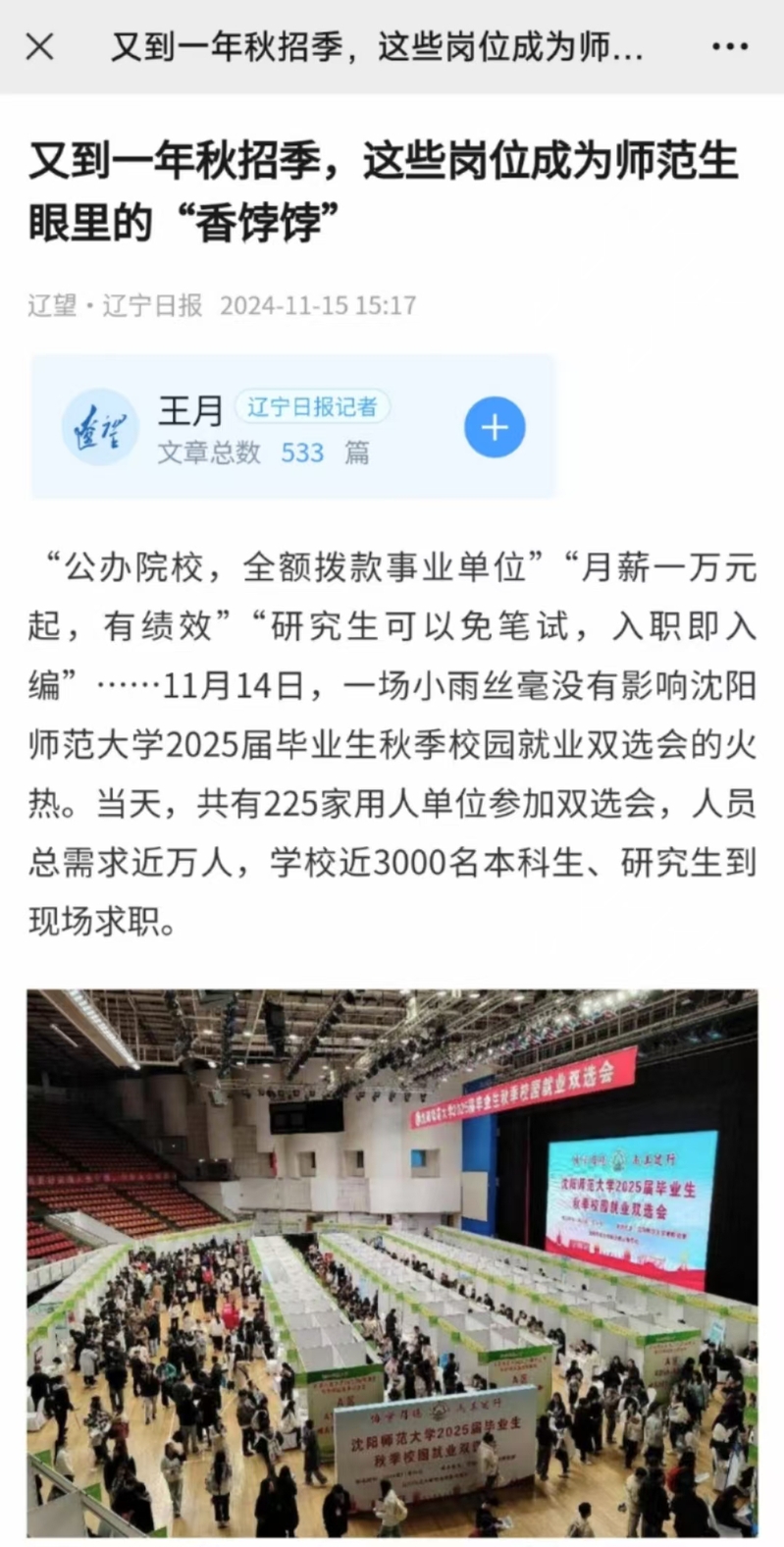The height and width of the screenshot is (1547, 784).
Task: View the job fair photo full screen
Action: tap(392, 1262)
